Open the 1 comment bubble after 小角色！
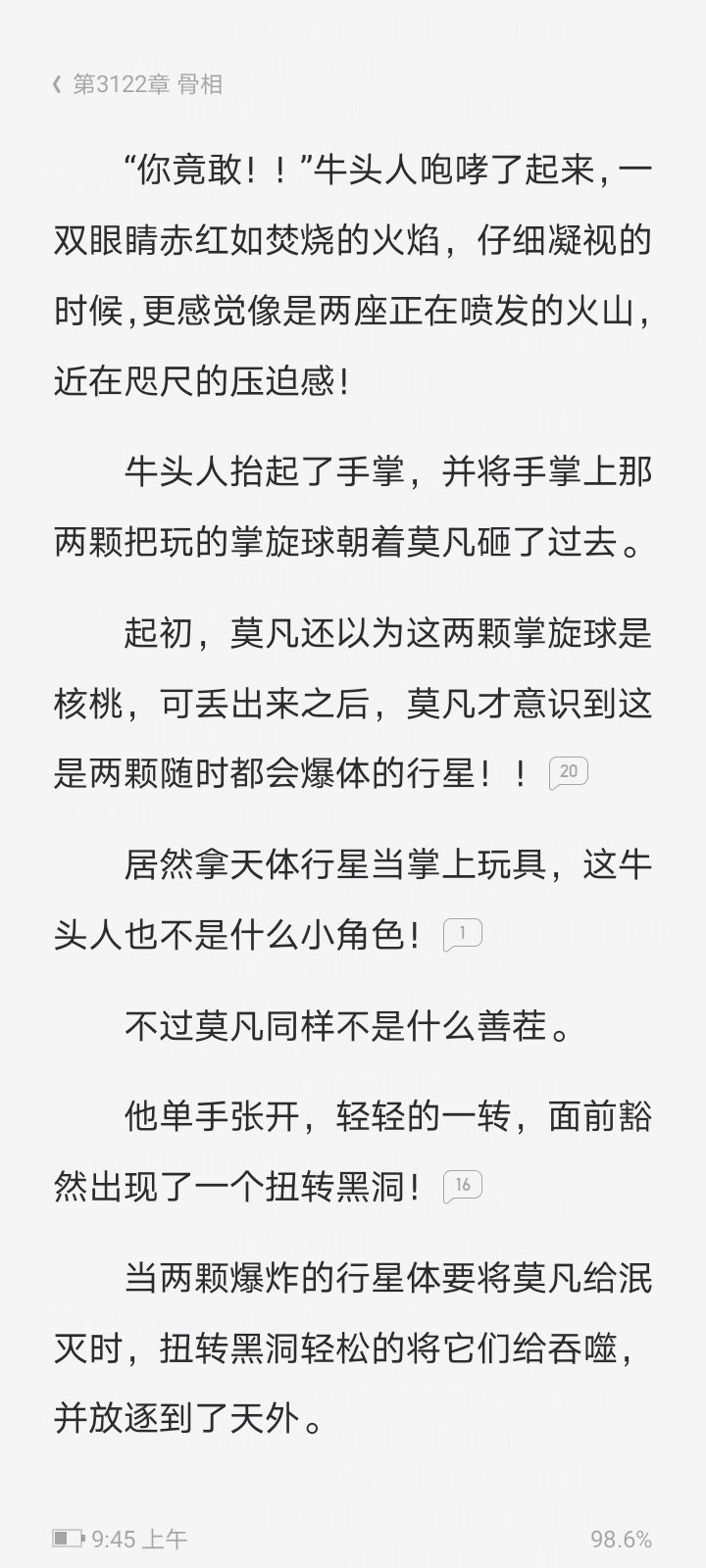 coord(463,933)
